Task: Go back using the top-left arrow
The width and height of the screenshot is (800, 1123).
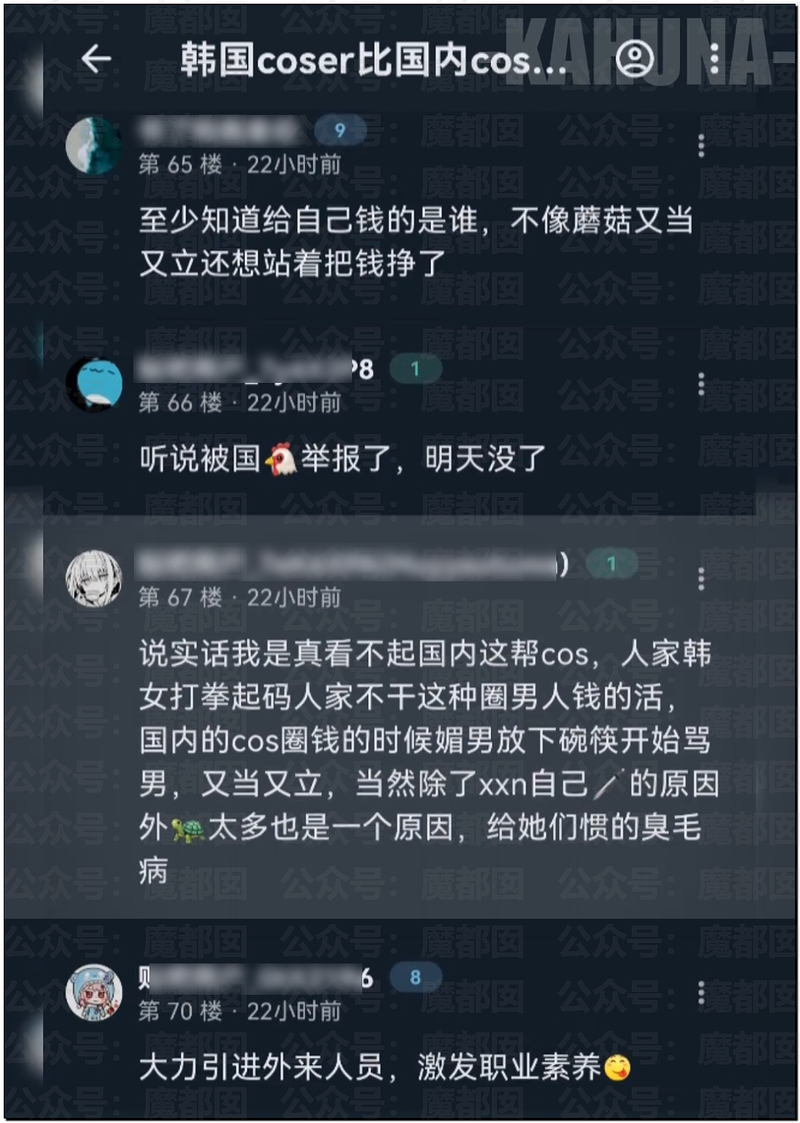Action: click(x=96, y=60)
